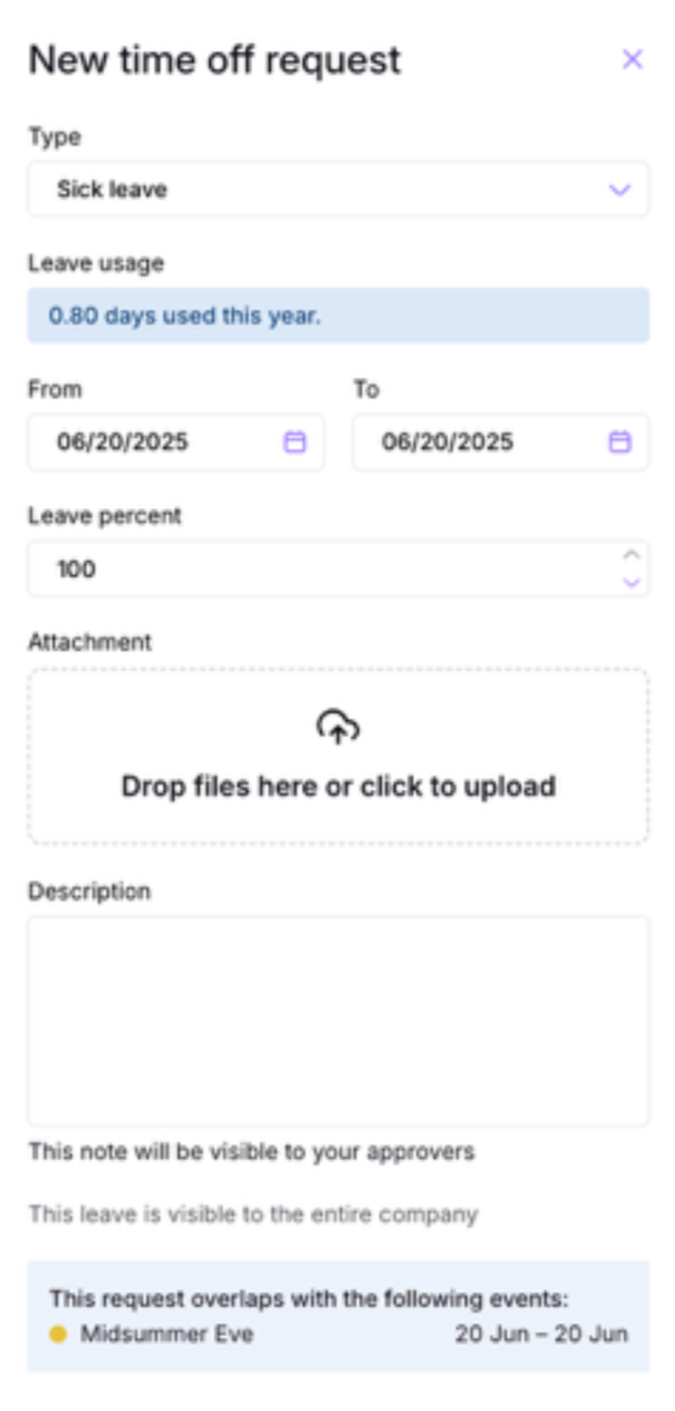Open the To date calendar picker
This screenshot has height=1411, width=675.
click(620, 442)
